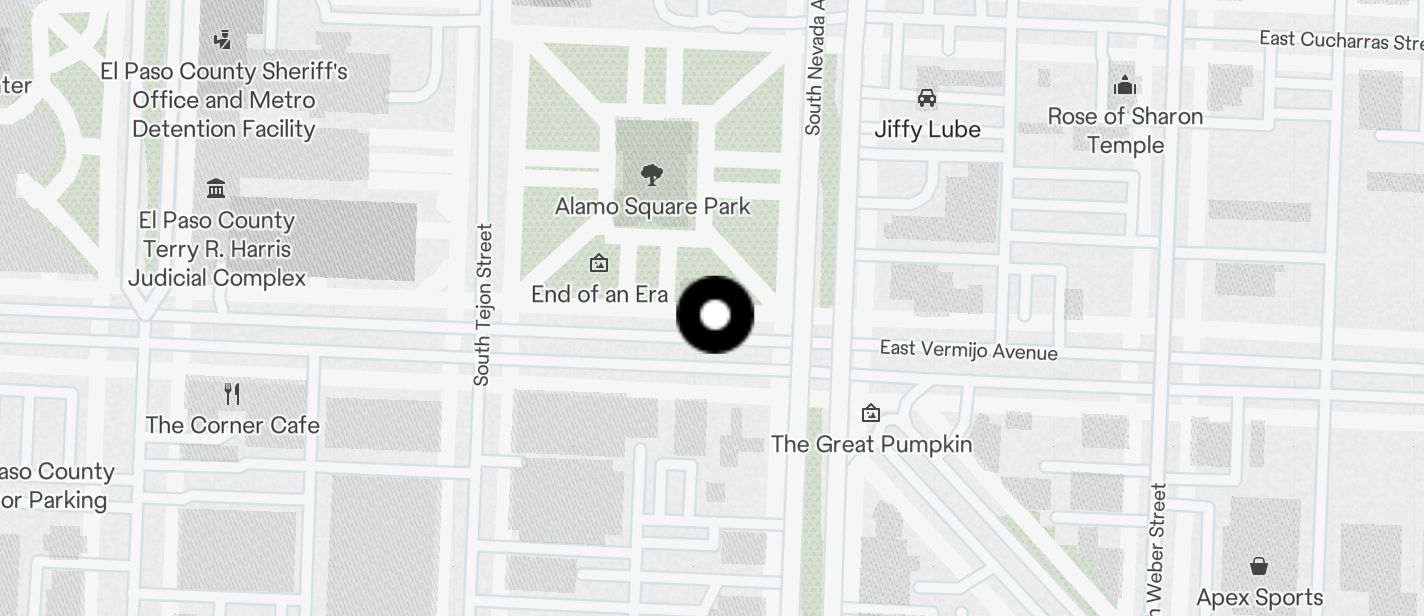Open The Great Pumpkin point of interest
Image resolution: width=1424 pixels, height=616 pixels.
tap(870, 413)
